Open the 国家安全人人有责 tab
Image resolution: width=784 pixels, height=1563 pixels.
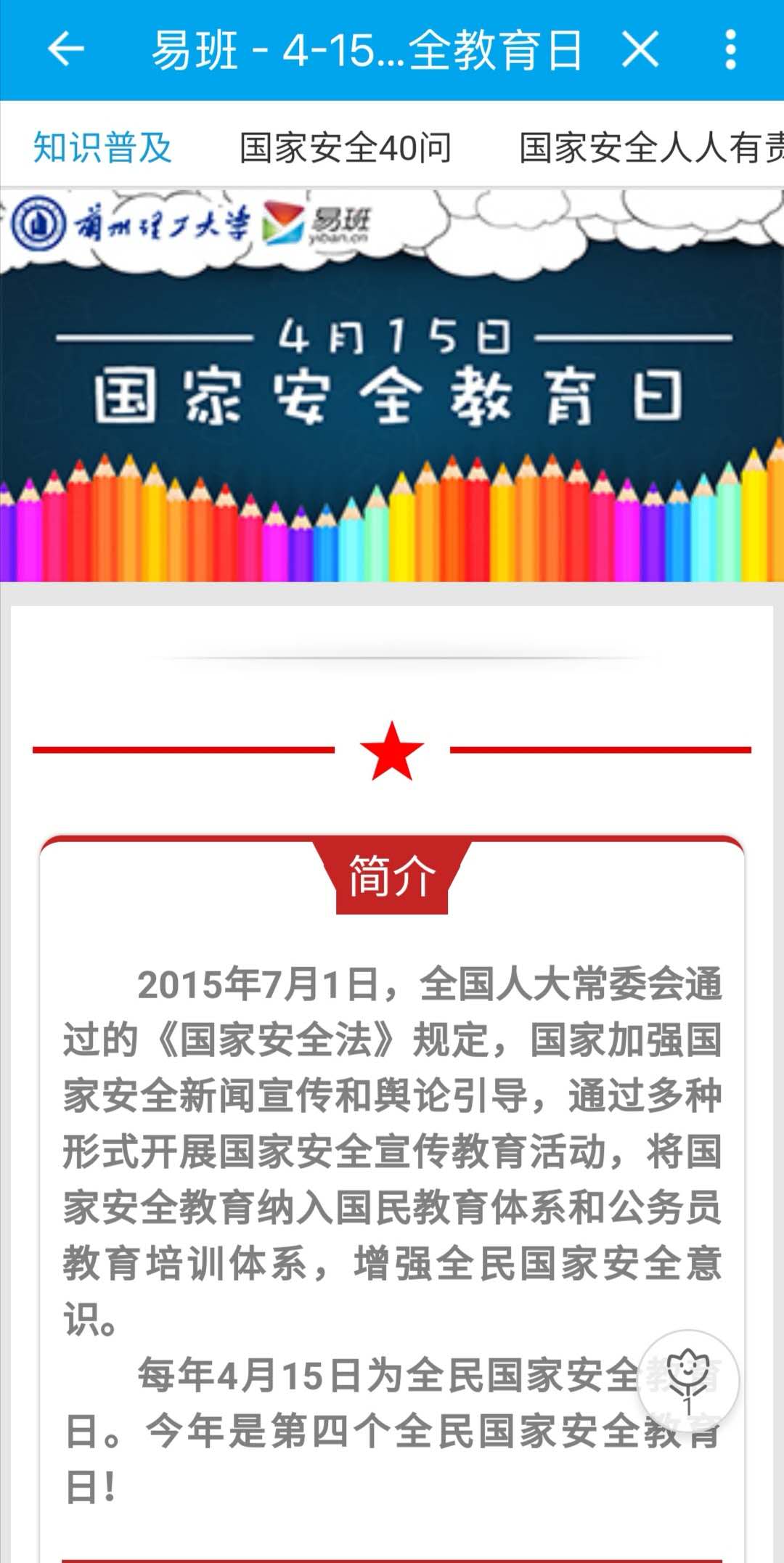(x=651, y=147)
